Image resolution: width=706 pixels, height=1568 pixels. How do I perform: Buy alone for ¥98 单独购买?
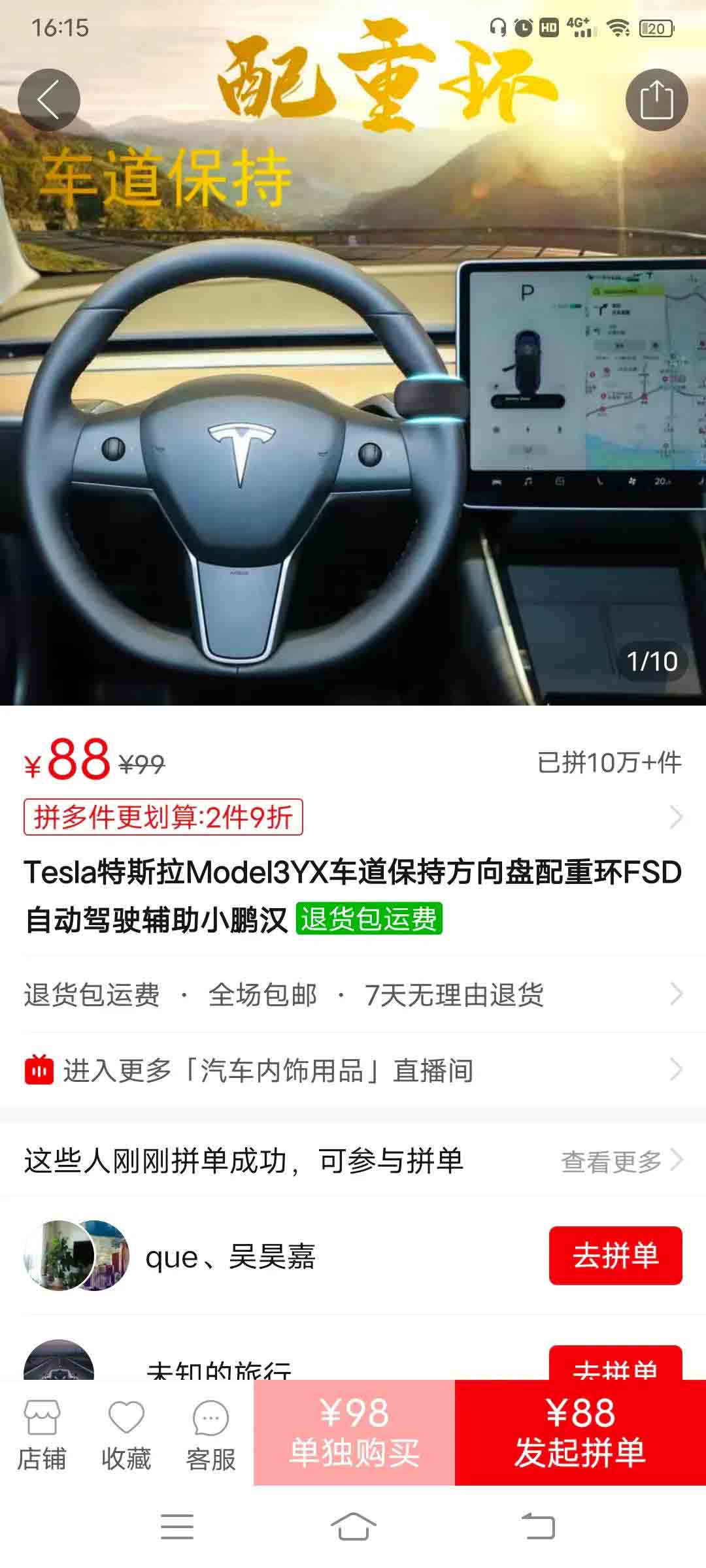(x=354, y=1432)
